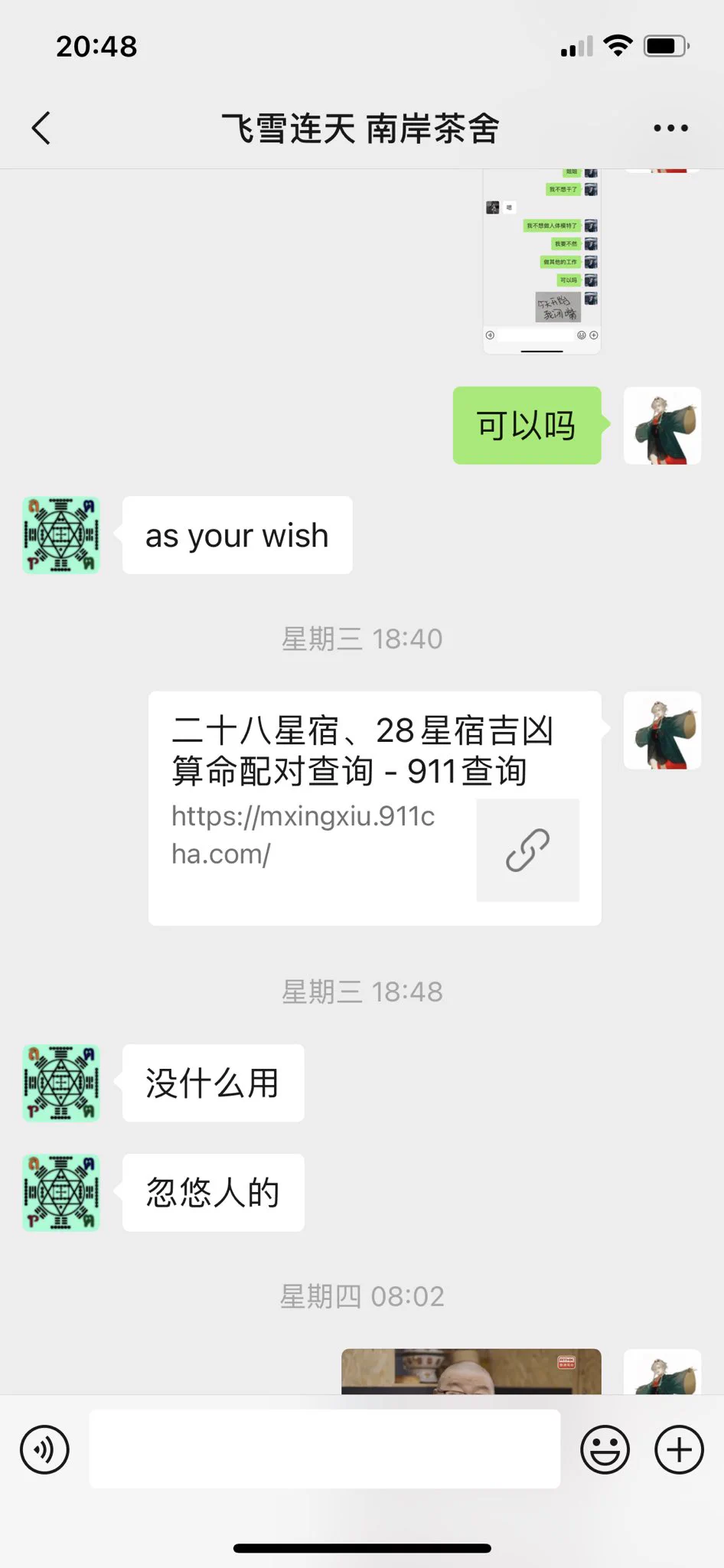
Task: Open the emoji sticker panel
Action: [605, 1449]
